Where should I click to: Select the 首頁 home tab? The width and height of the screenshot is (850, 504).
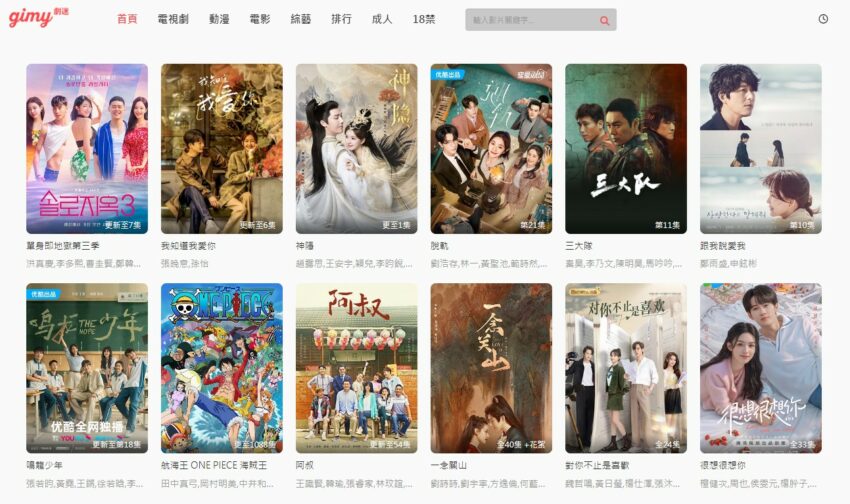(127, 19)
